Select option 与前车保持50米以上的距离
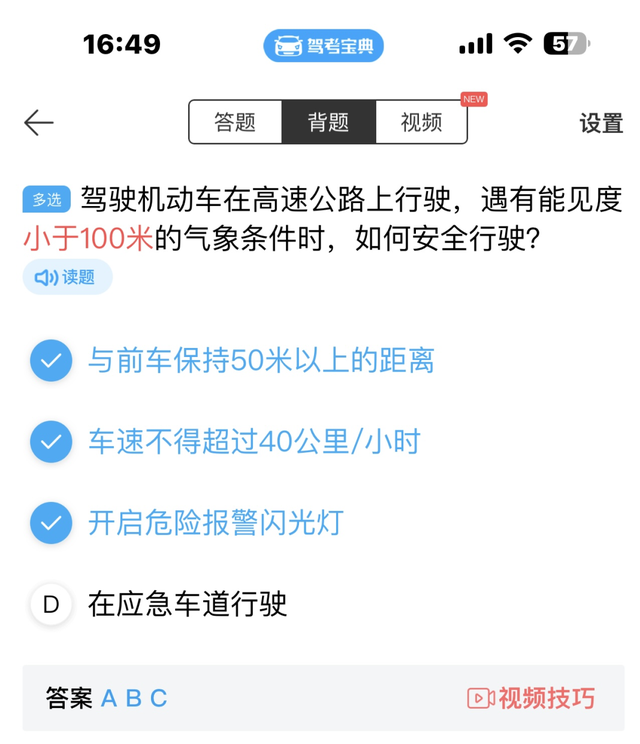Viewport: 640px width, 744px height. [260, 360]
